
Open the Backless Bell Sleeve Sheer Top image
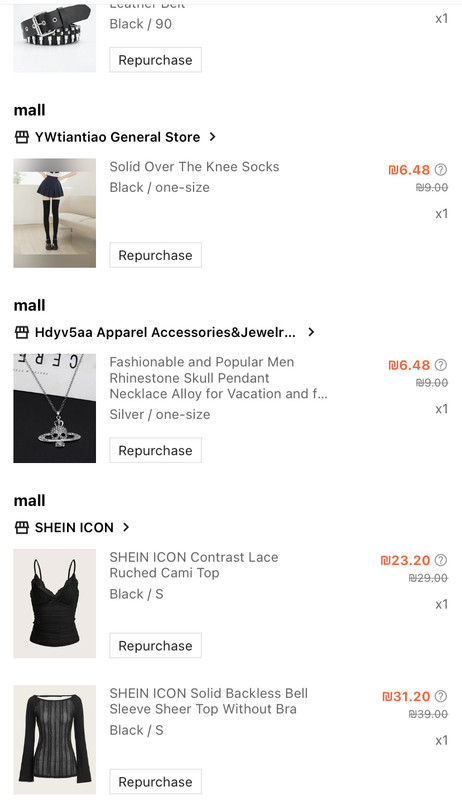click(x=55, y=740)
